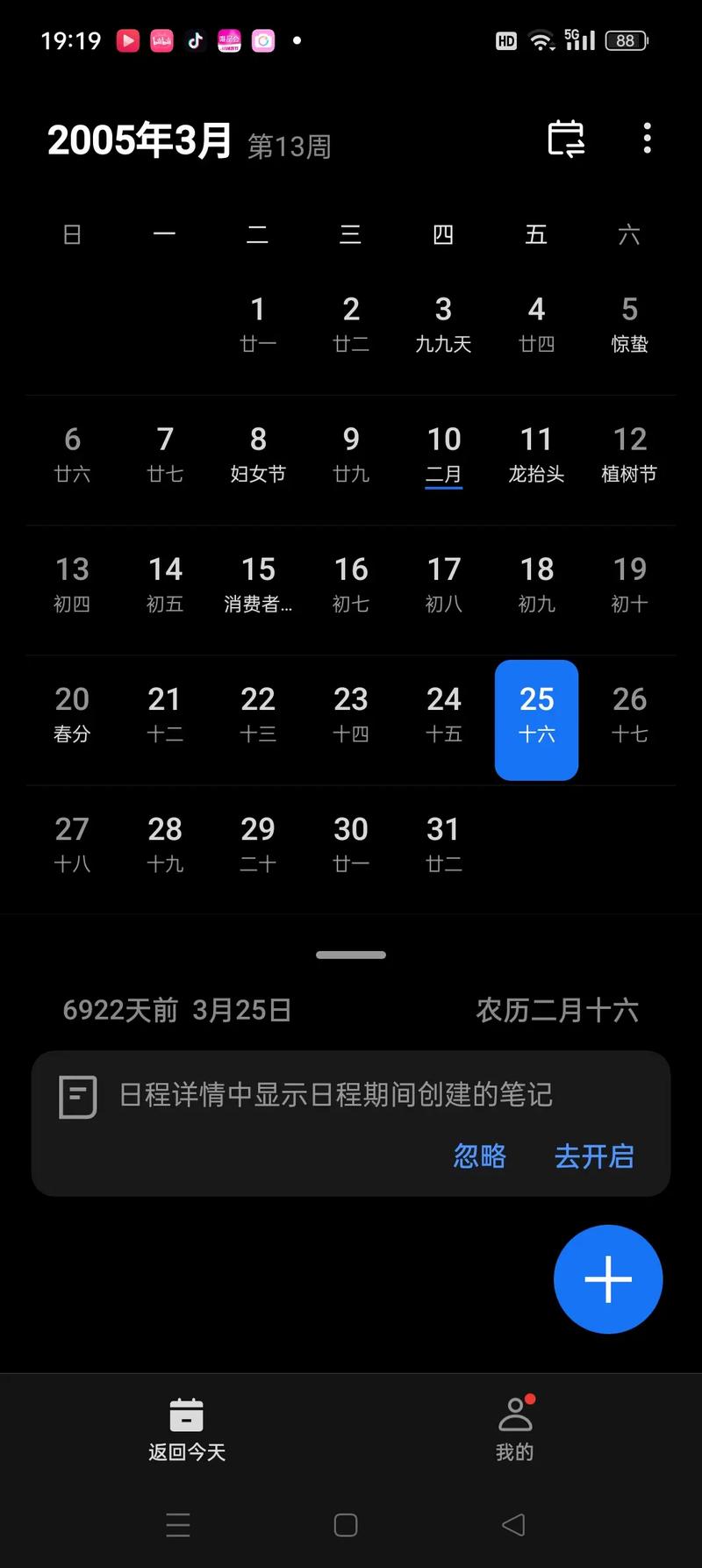Select March 8 妇女节
The image size is (702, 1568).
pos(258,455)
